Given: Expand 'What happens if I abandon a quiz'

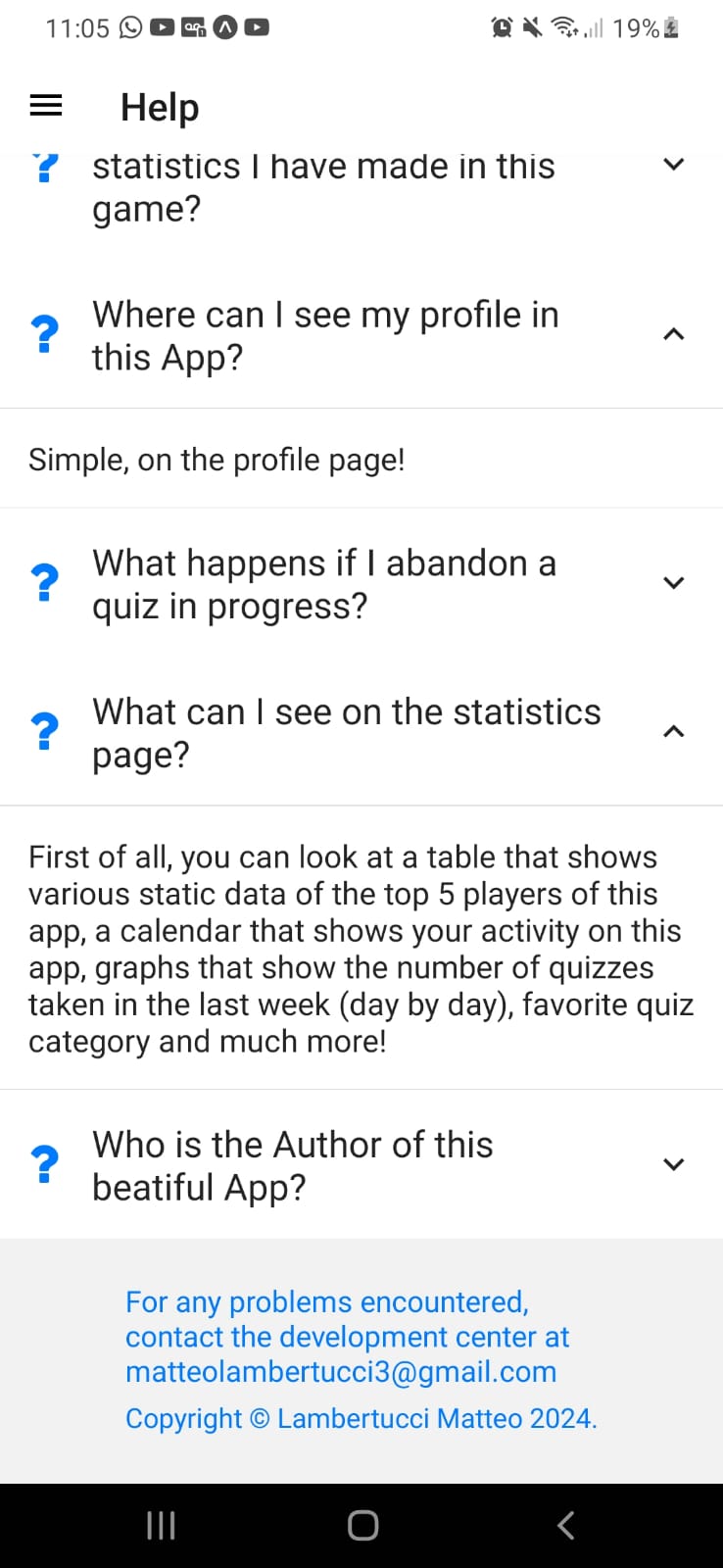Looking at the screenshot, I should pyautogui.click(x=673, y=583).
